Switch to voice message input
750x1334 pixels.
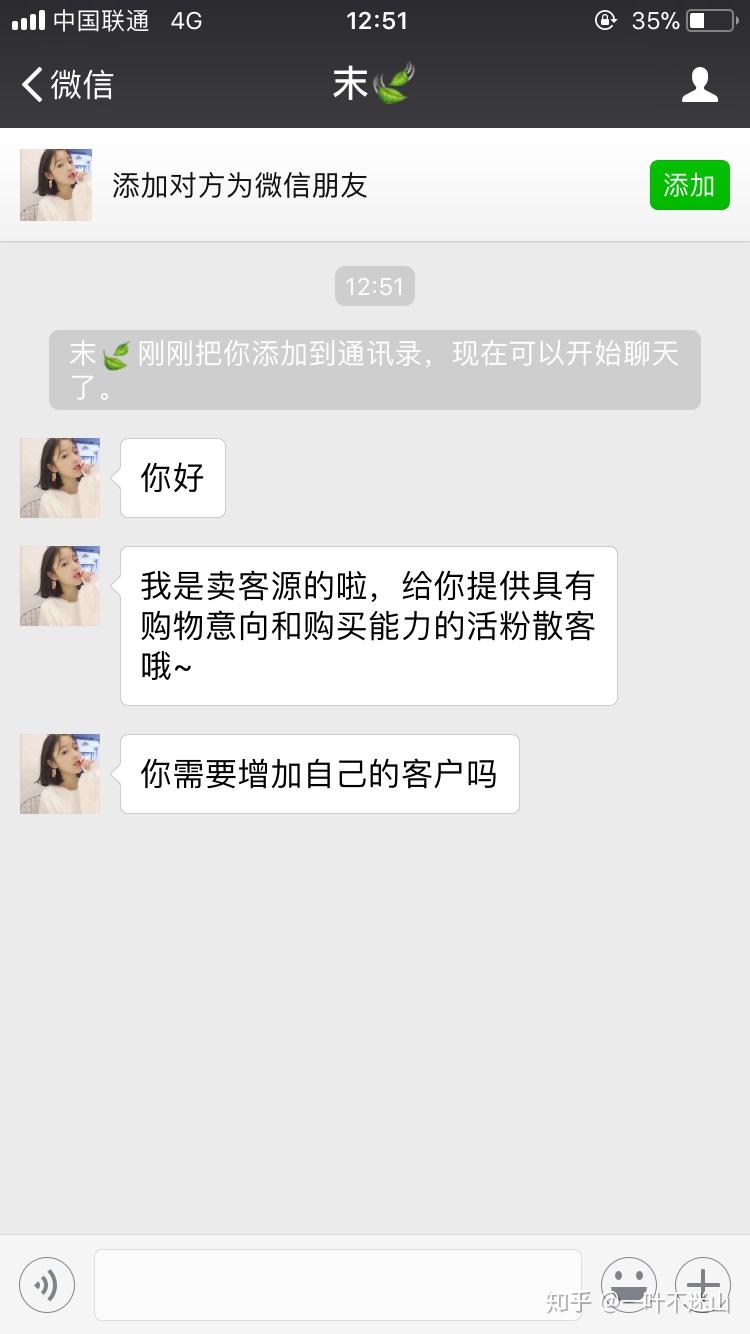pos(47,1285)
